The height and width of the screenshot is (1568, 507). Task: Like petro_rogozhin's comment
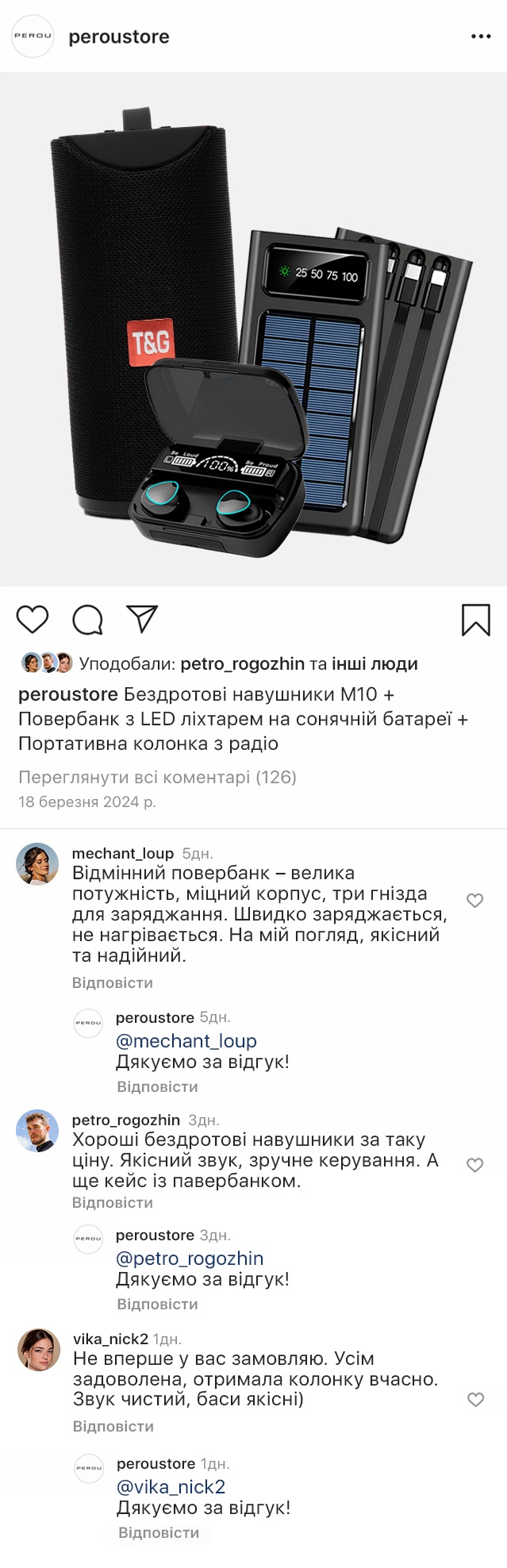click(x=474, y=1165)
